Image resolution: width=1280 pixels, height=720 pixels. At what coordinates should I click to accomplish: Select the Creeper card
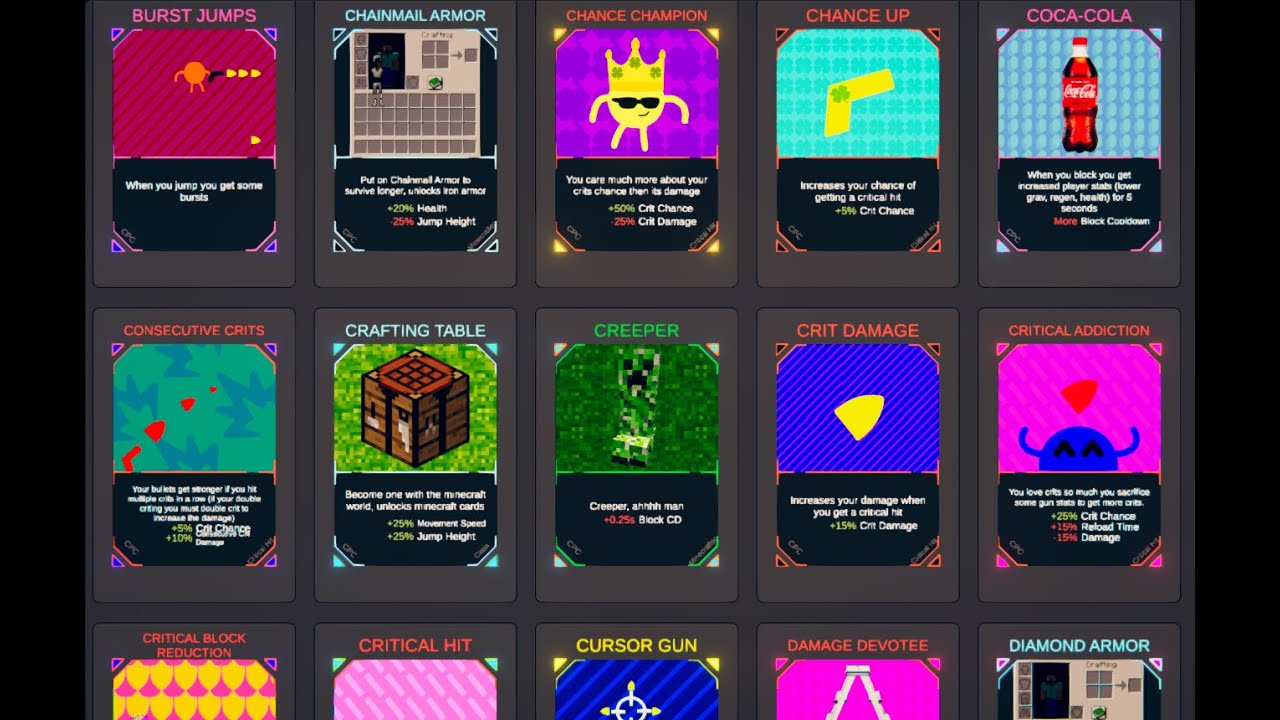(637, 455)
